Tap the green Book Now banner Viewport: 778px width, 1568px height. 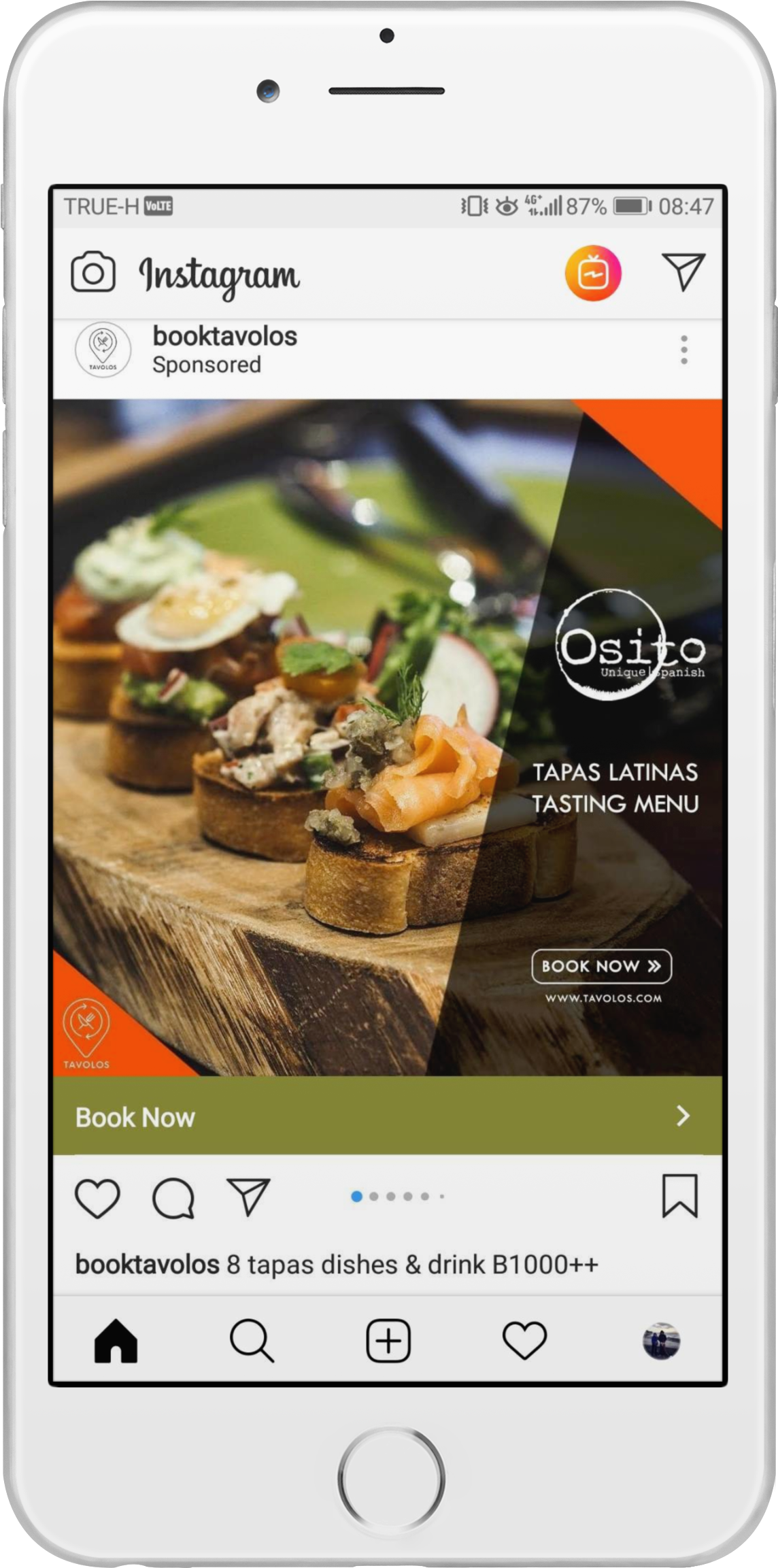387,1116
